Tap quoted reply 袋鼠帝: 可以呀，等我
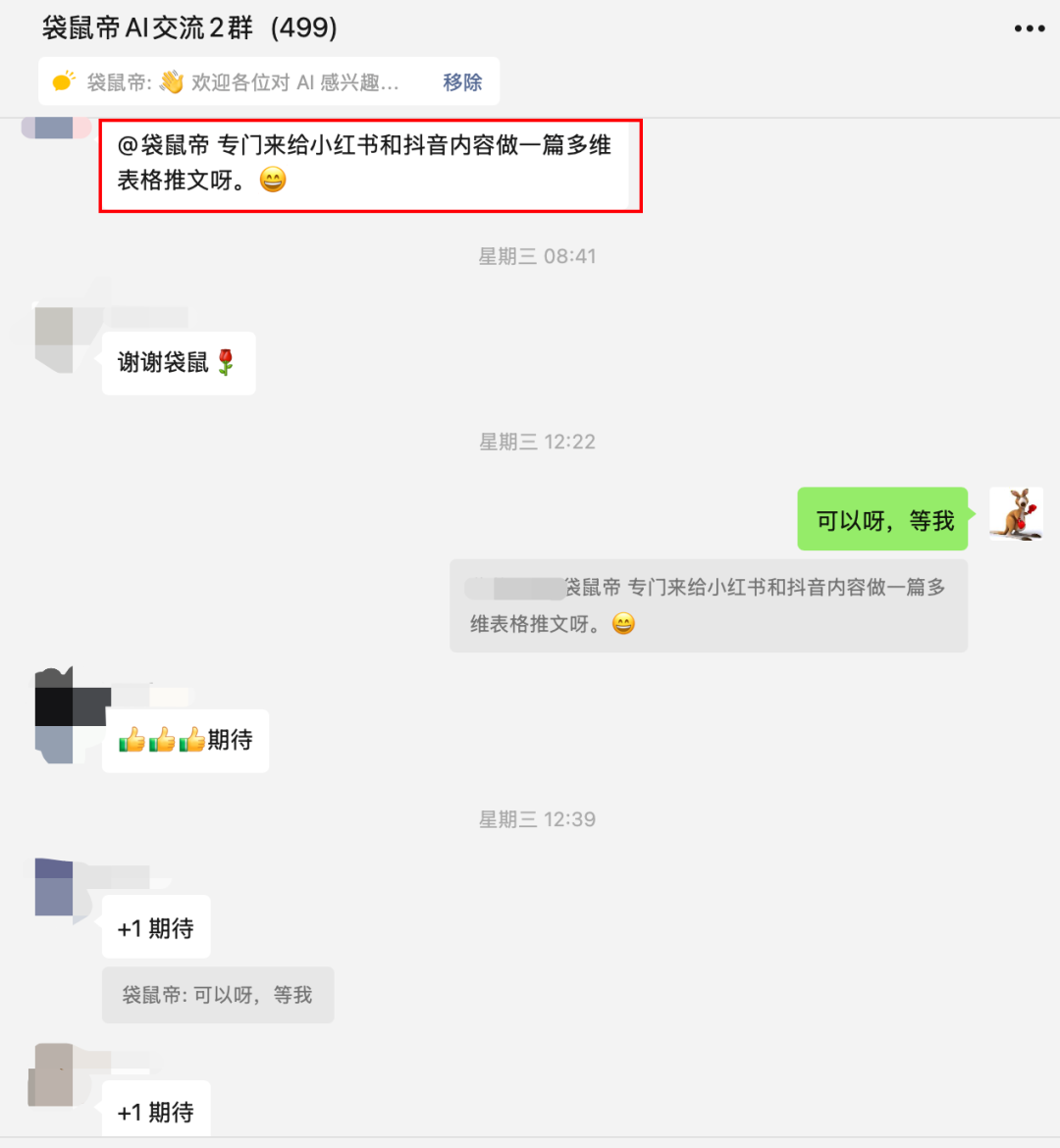 218,995
